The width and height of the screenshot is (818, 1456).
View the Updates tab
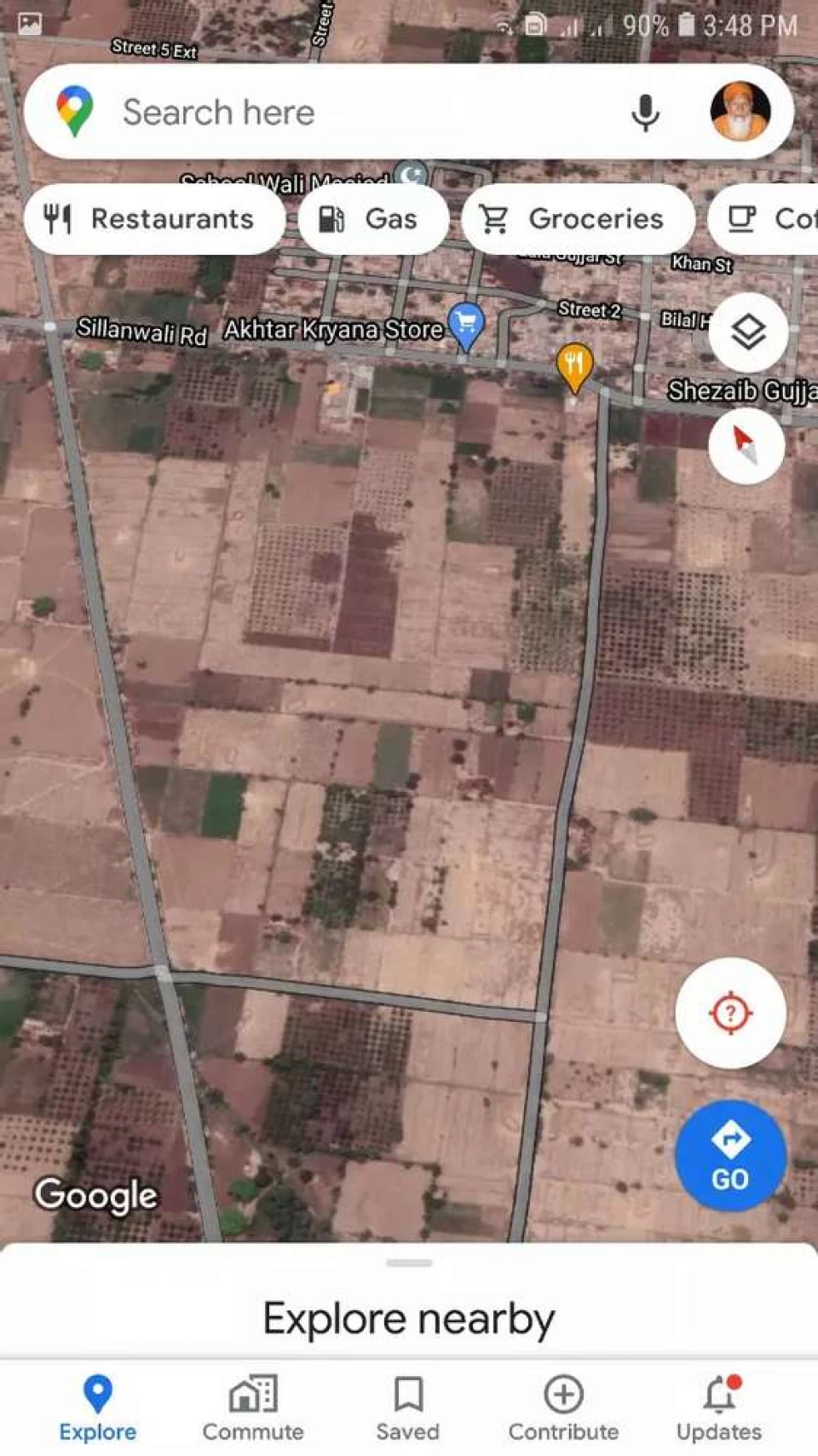point(719,1407)
